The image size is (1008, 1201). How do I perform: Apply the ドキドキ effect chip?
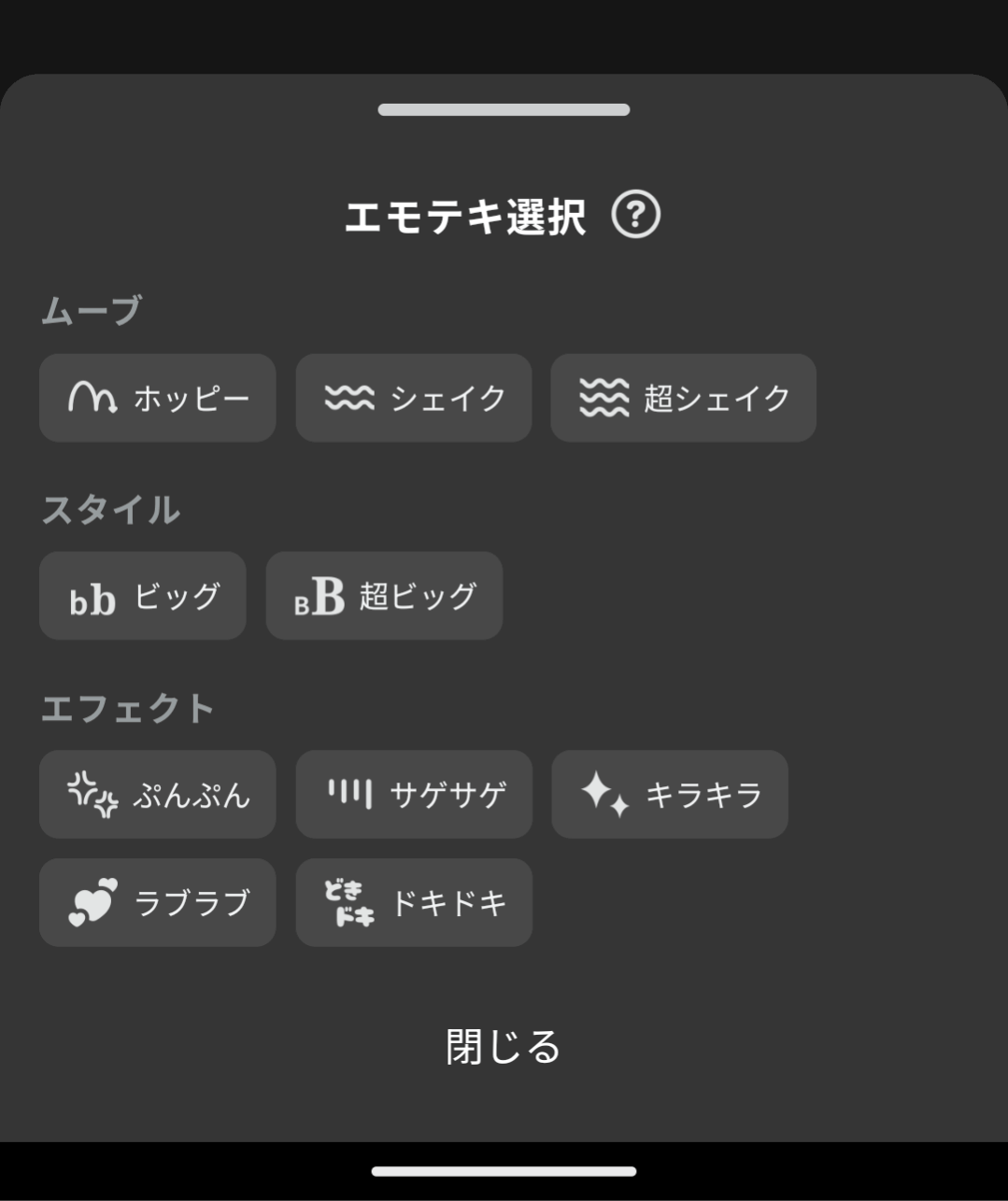414,903
